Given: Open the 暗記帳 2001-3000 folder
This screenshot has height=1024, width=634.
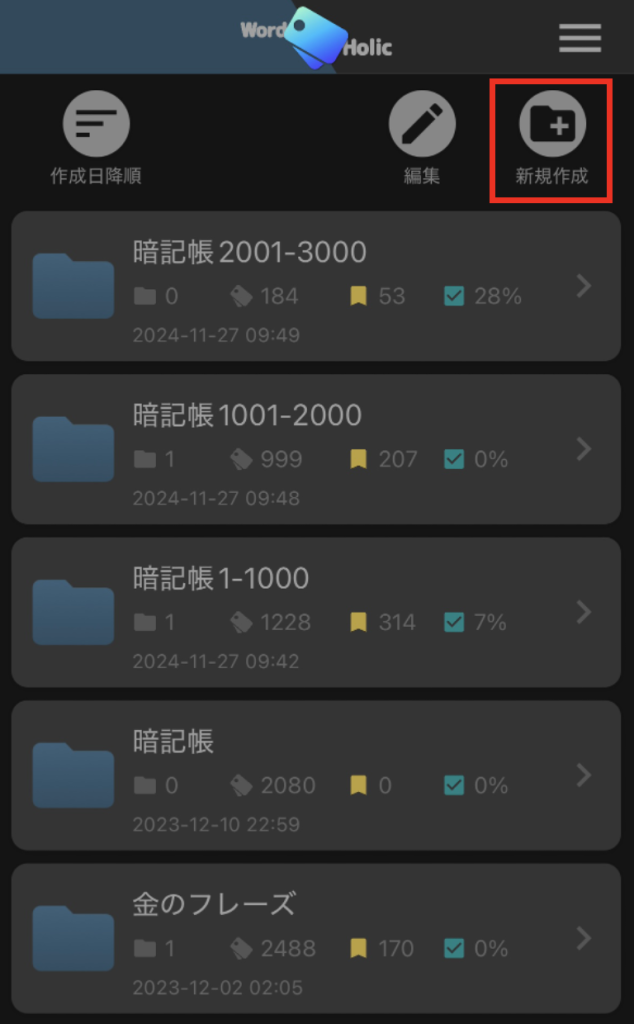Looking at the screenshot, I should pyautogui.click(x=316, y=286).
